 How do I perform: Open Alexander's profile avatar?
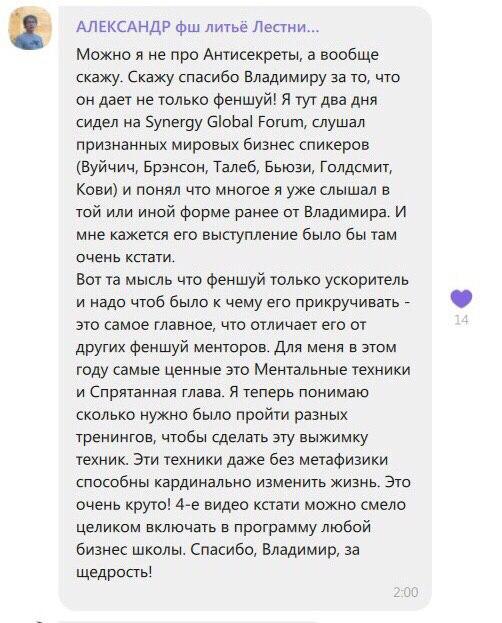pos(31,28)
